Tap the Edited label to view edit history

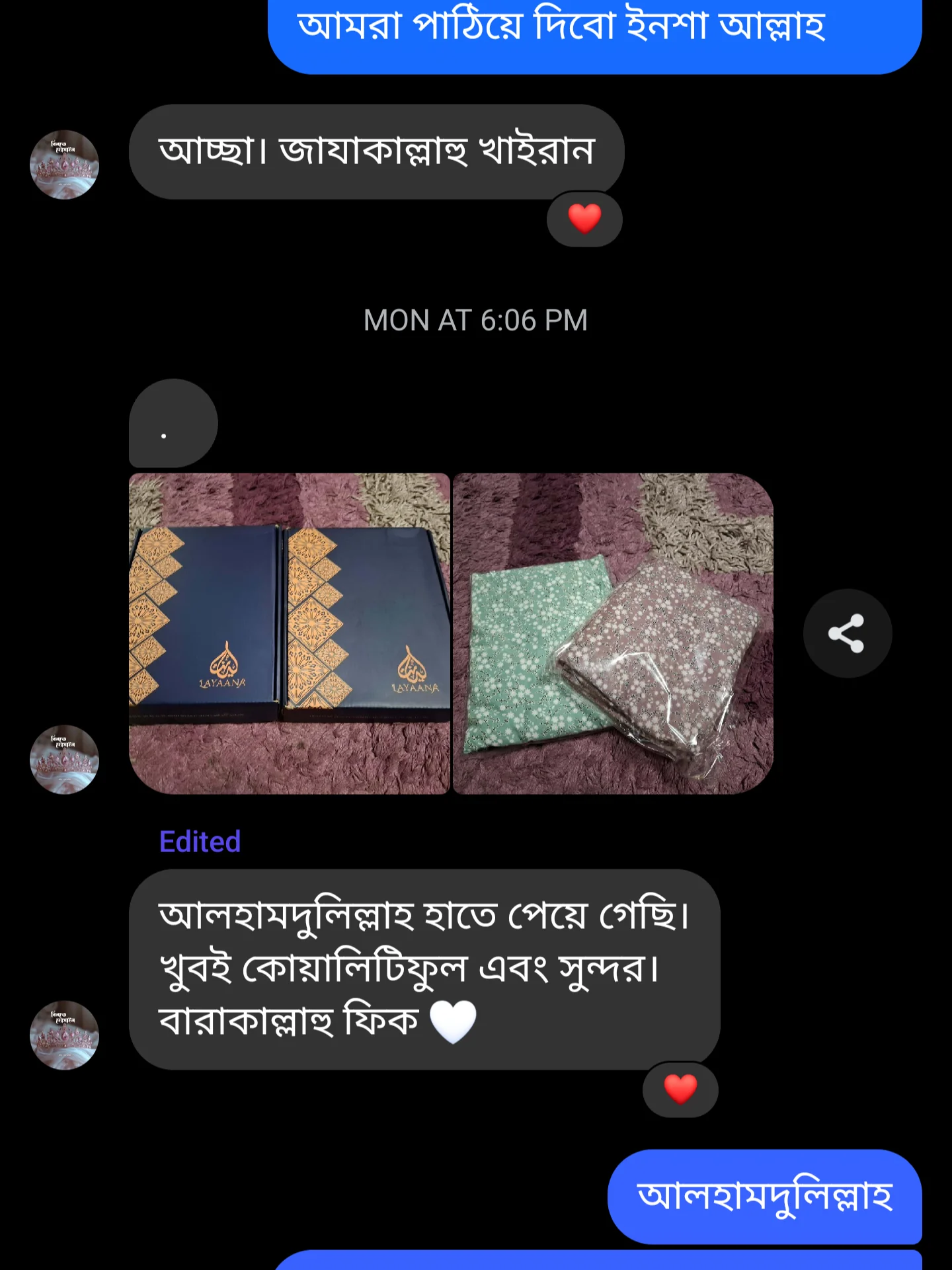pos(200,842)
